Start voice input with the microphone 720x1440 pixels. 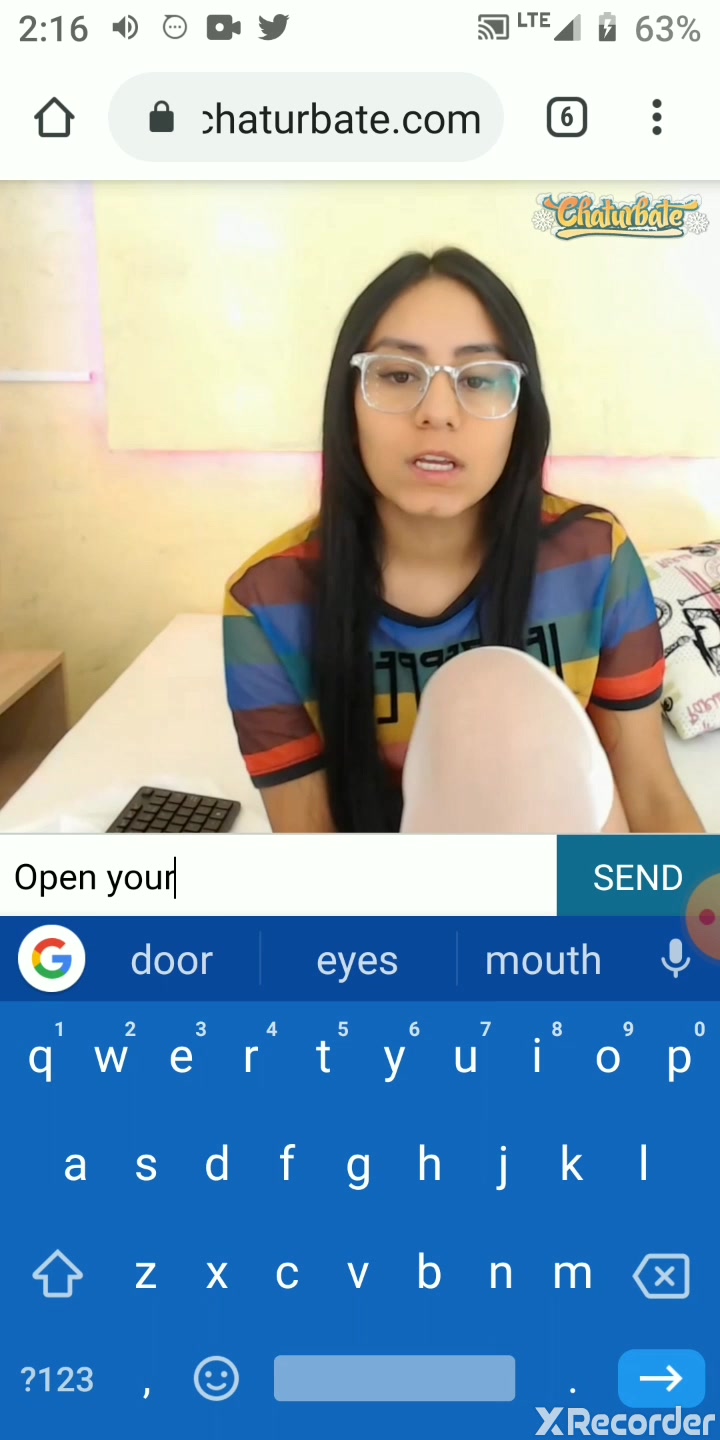coord(676,959)
